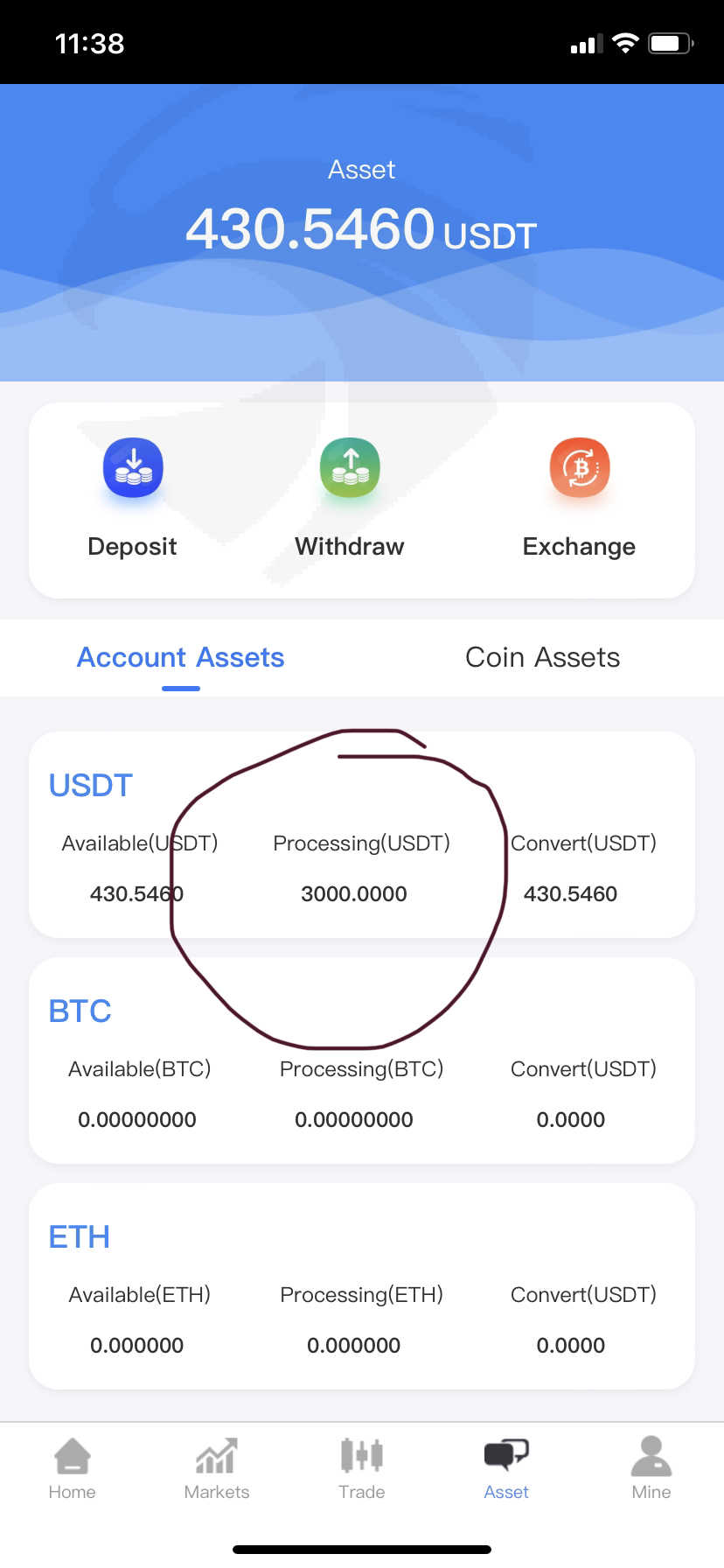Open the Deposit option

tap(133, 498)
